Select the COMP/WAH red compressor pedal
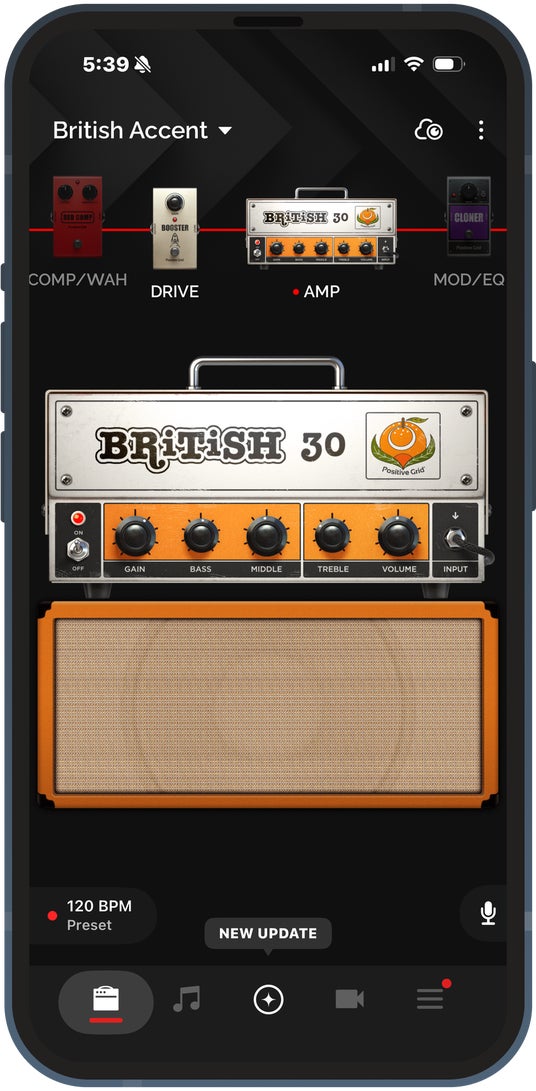The height and width of the screenshot is (1091, 536). pos(77,216)
